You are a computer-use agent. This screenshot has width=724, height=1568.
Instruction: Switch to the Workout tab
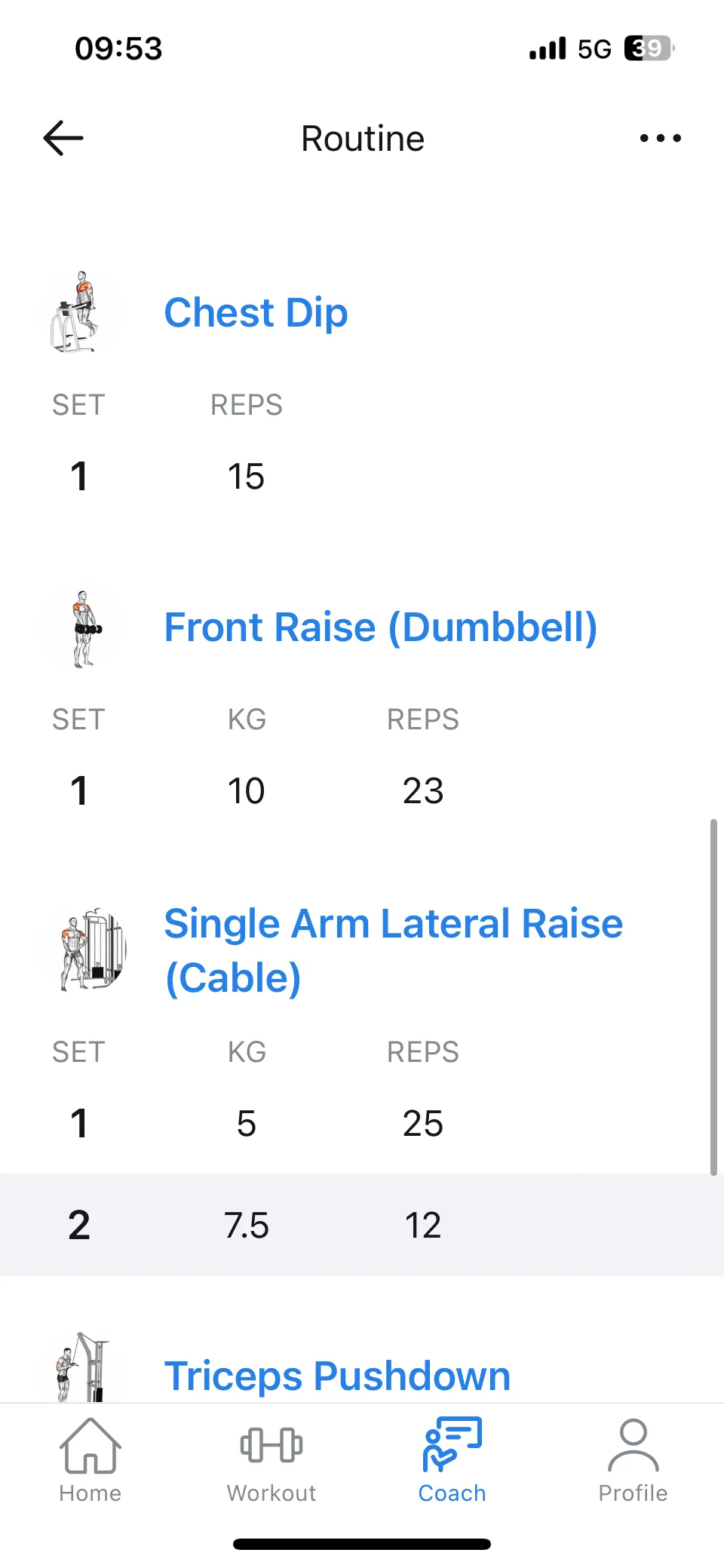(x=271, y=1461)
